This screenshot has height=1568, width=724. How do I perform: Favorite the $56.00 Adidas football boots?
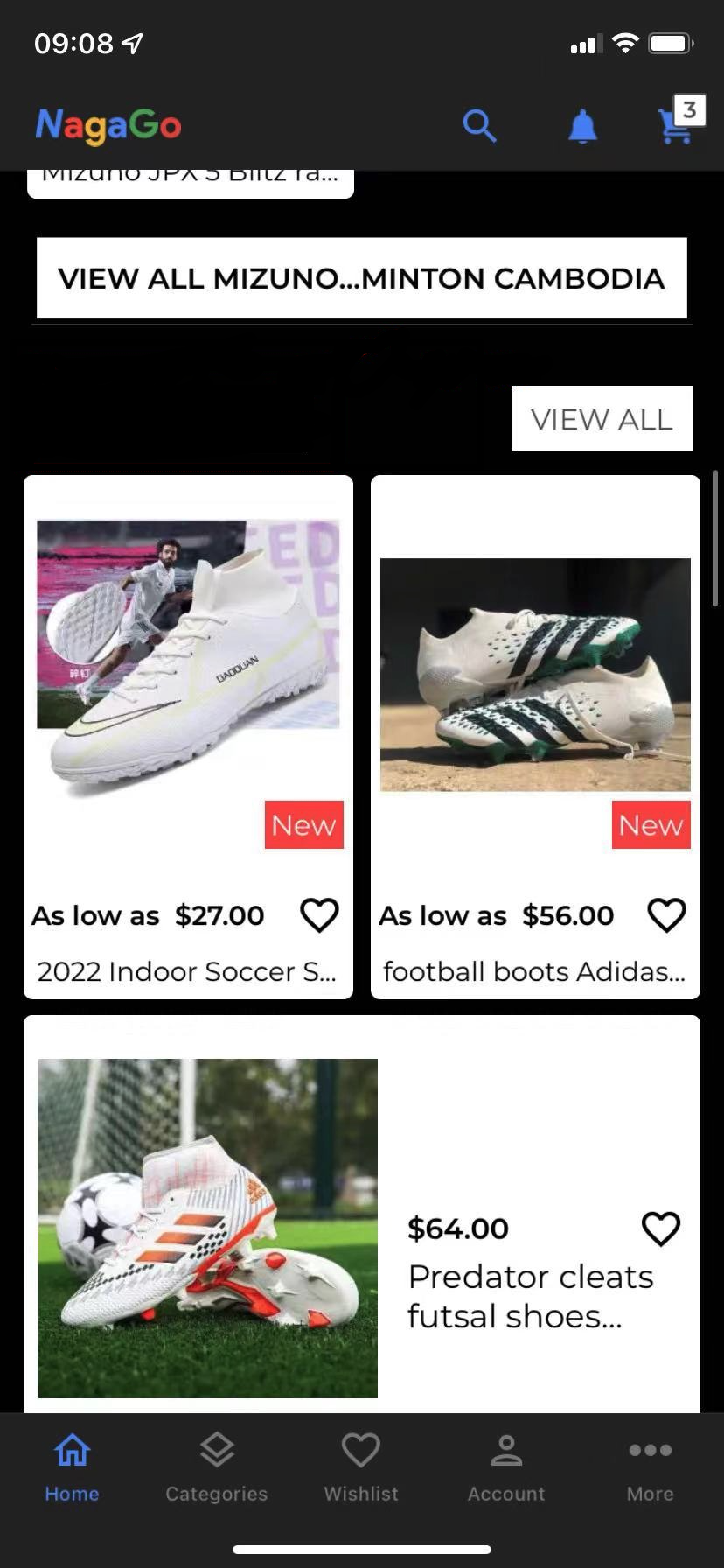(x=666, y=915)
